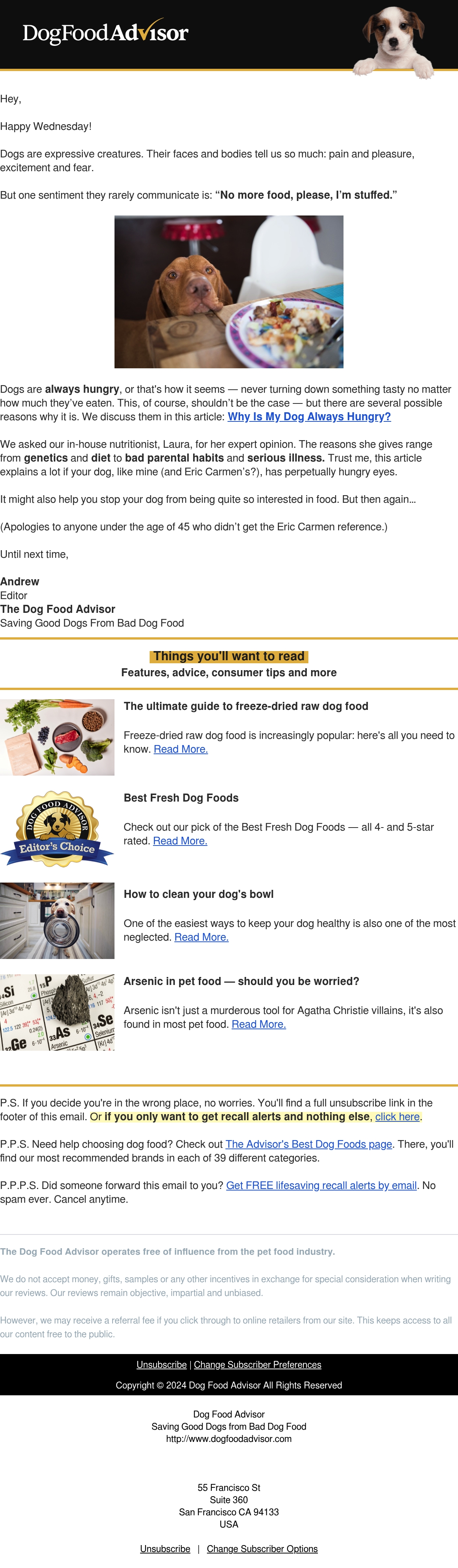
Task: Open The Advisor's Best Dog Foods page
Action: click(308, 1144)
